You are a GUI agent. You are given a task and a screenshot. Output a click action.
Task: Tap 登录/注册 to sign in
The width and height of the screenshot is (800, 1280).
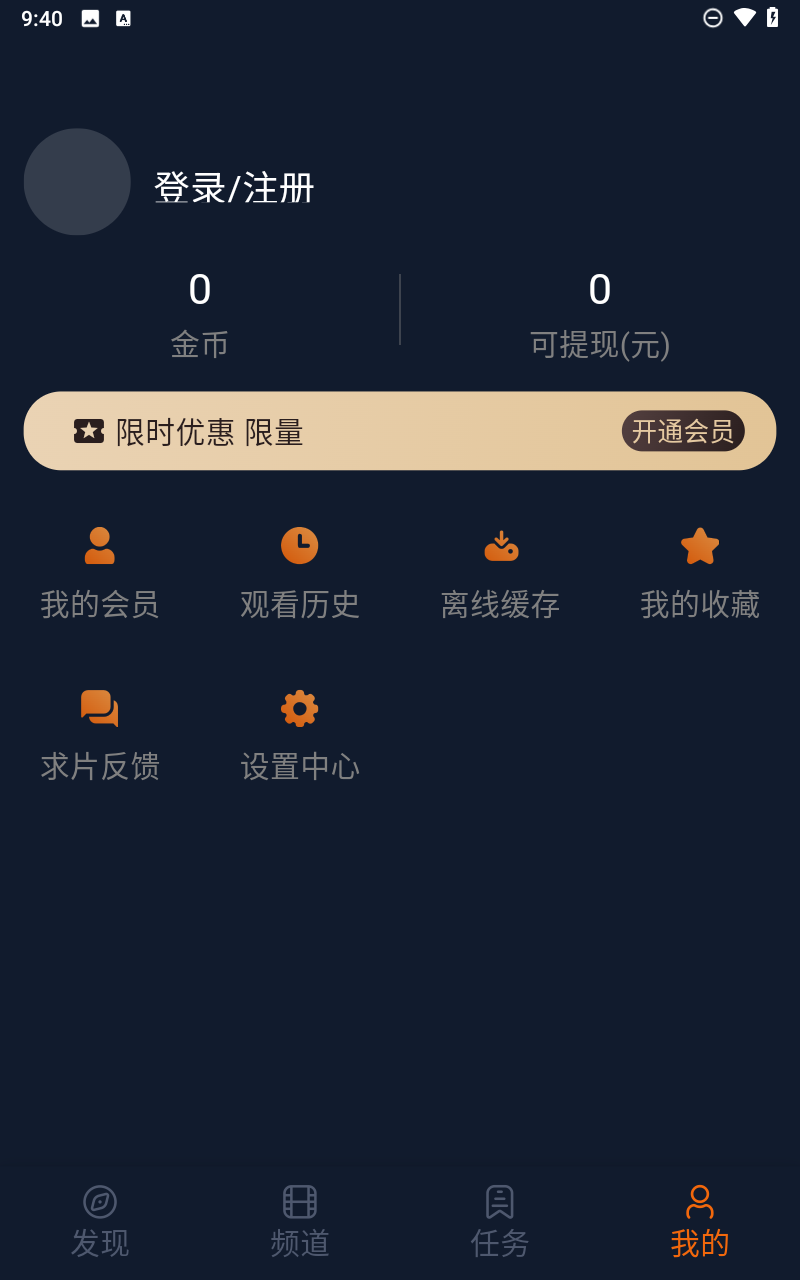point(234,188)
